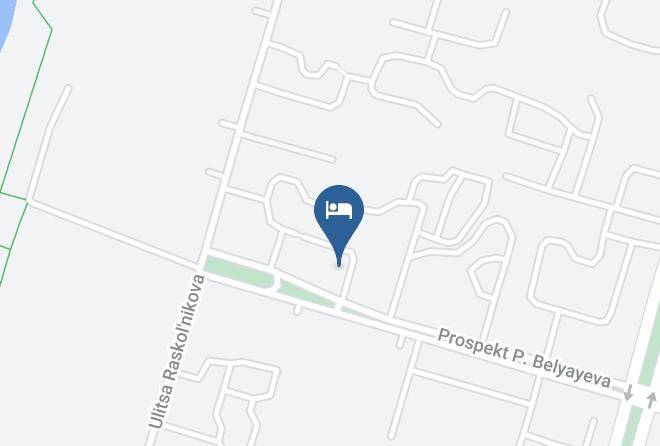Tap the blue hotel bed pin
The image size is (660, 446).
pos(339,219)
